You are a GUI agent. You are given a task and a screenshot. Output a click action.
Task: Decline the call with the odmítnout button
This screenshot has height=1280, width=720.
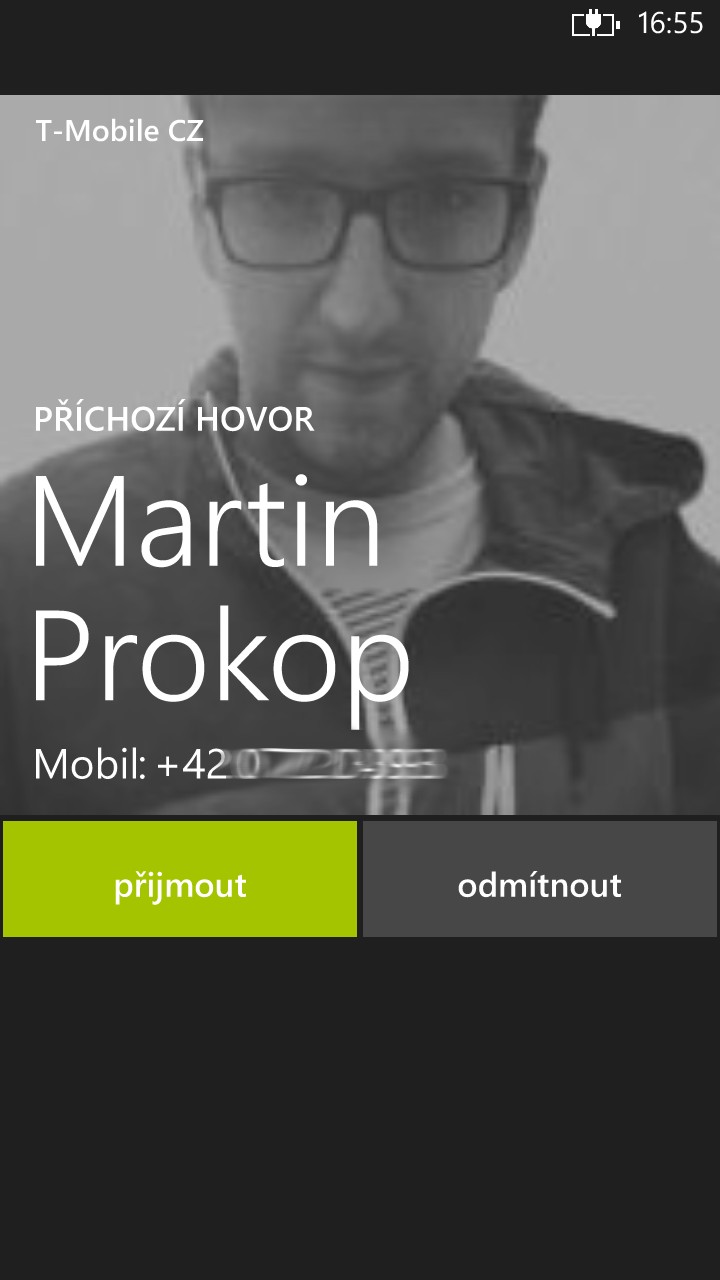click(x=540, y=879)
